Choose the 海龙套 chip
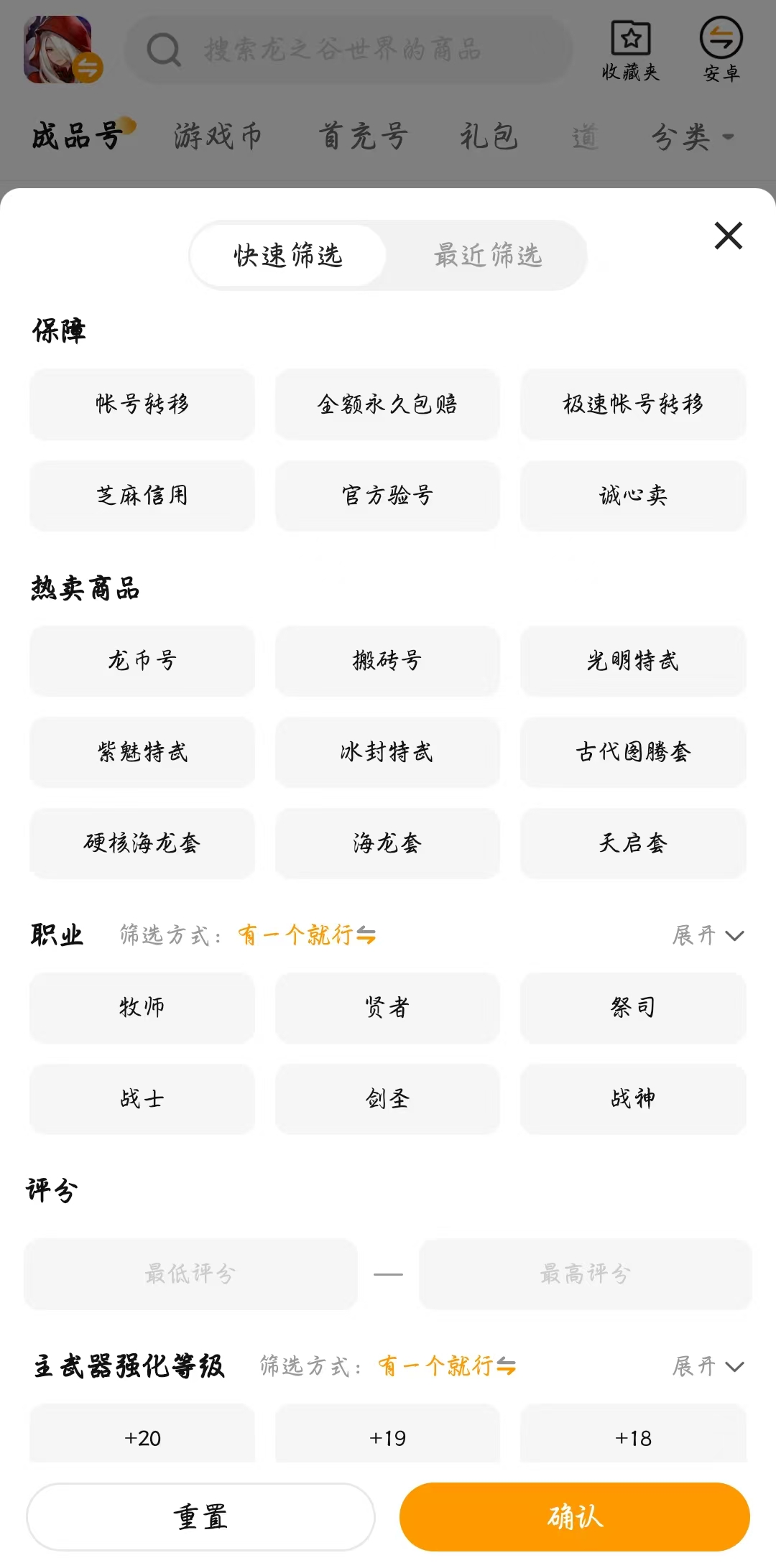Screen dimensions: 776x1568 point(387,843)
